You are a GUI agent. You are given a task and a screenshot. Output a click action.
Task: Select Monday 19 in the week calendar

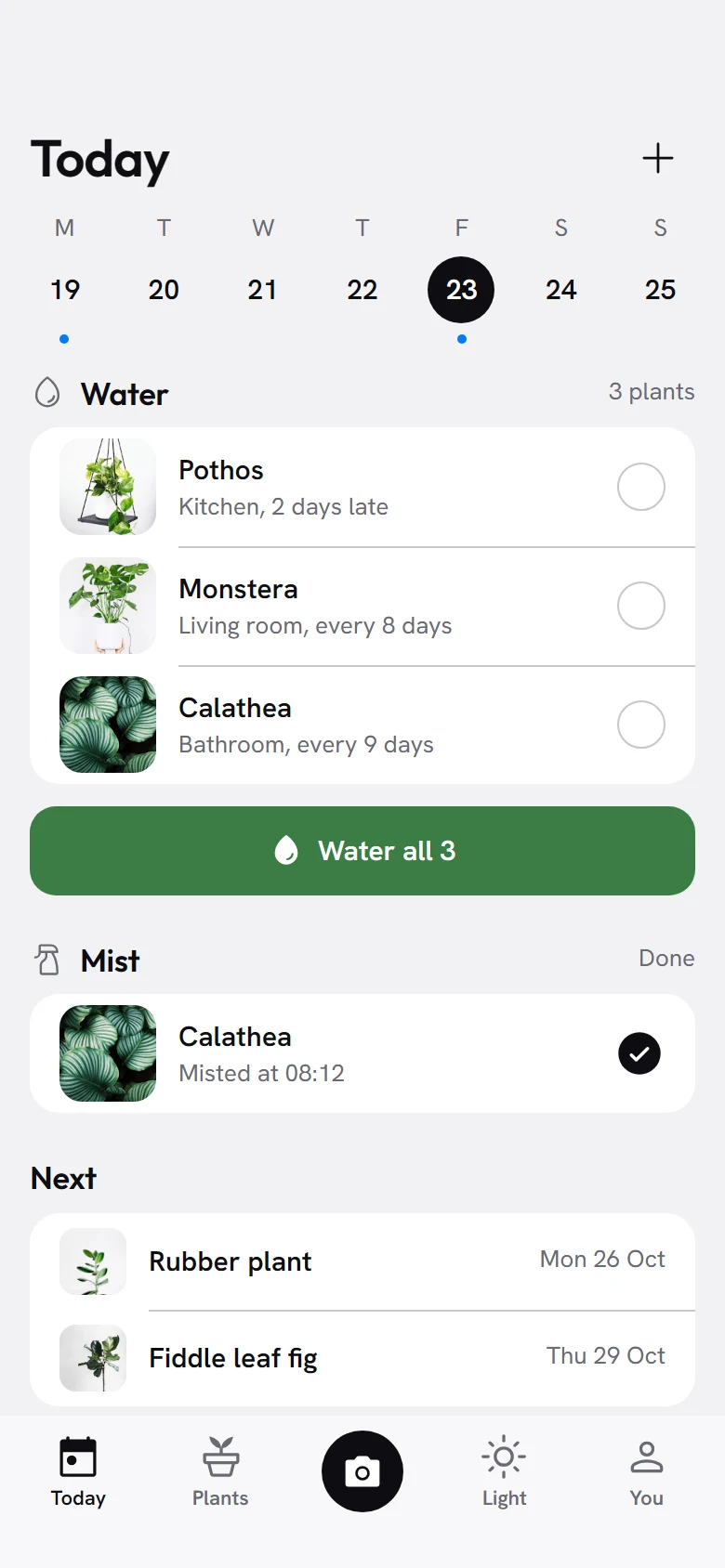[64, 290]
